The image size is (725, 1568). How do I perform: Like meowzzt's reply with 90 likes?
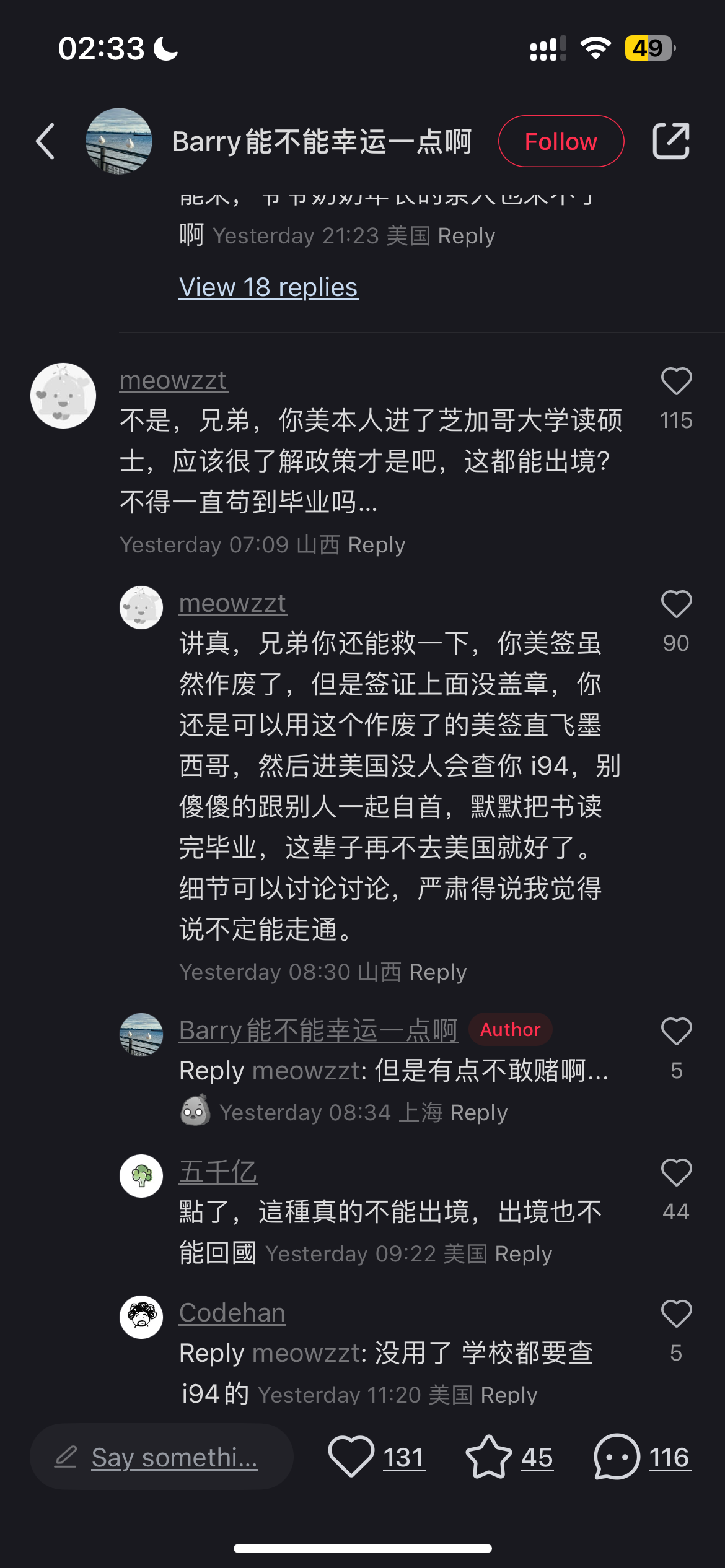(676, 604)
